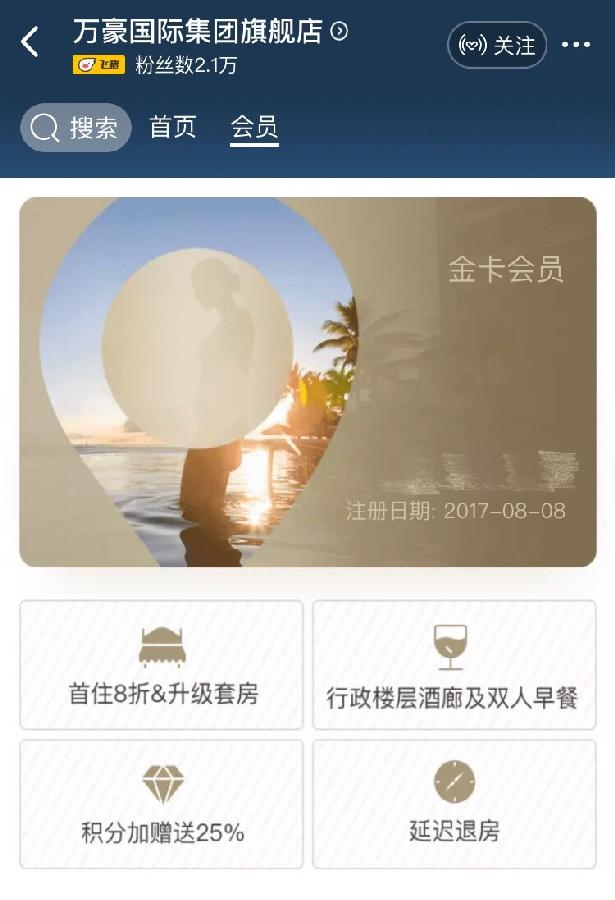Viewport: 615px width, 900px height.
Task: Follow the store with 关注 button
Action: tap(497, 45)
